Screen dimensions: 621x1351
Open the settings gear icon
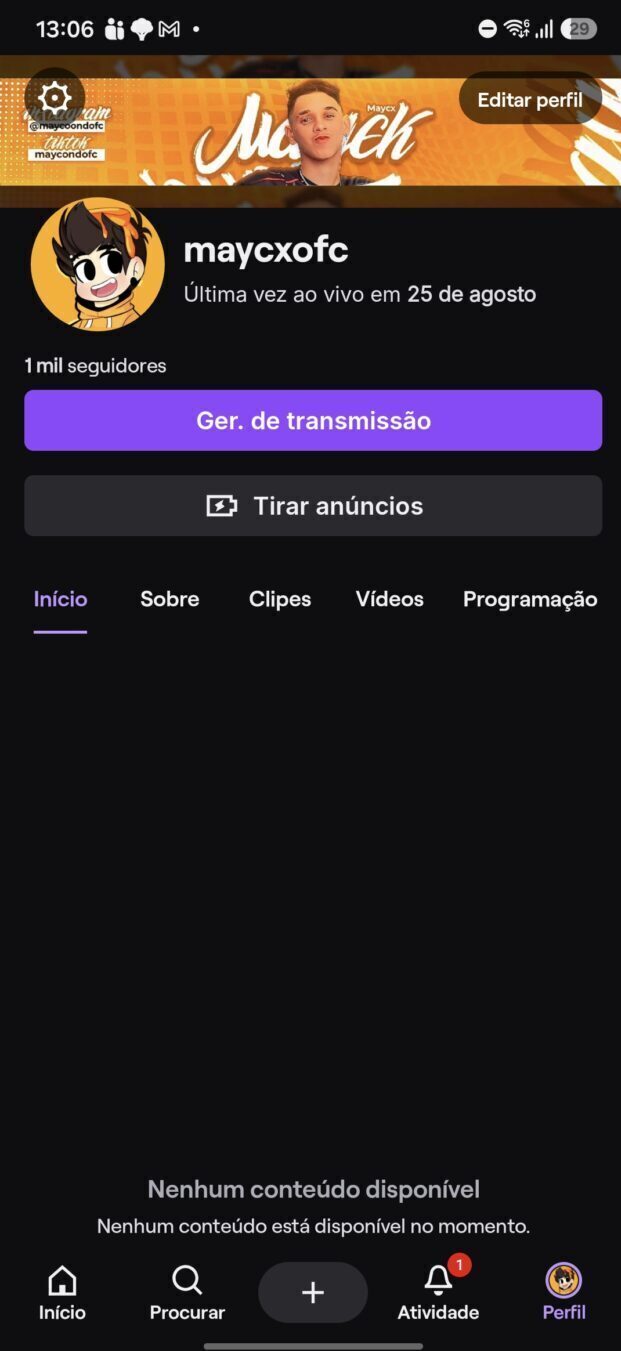coord(54,98)
